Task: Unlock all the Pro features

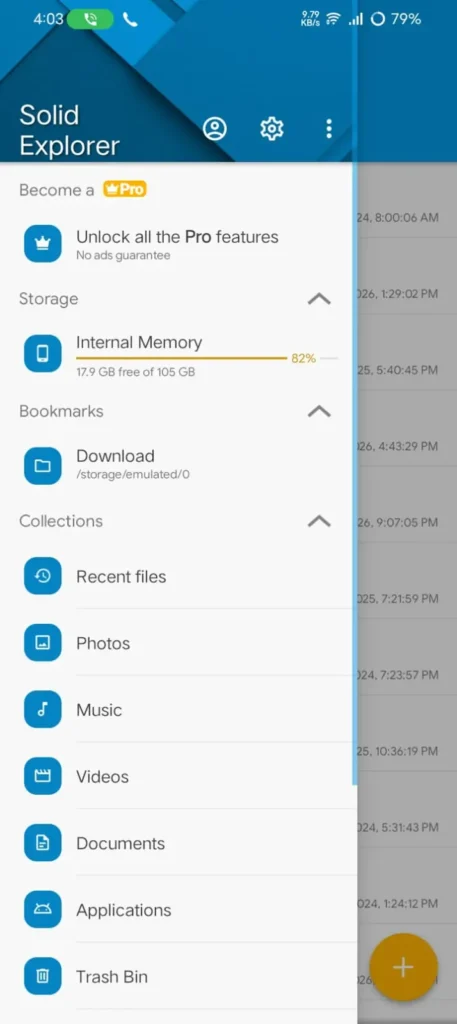Action: tap(178, 244)
